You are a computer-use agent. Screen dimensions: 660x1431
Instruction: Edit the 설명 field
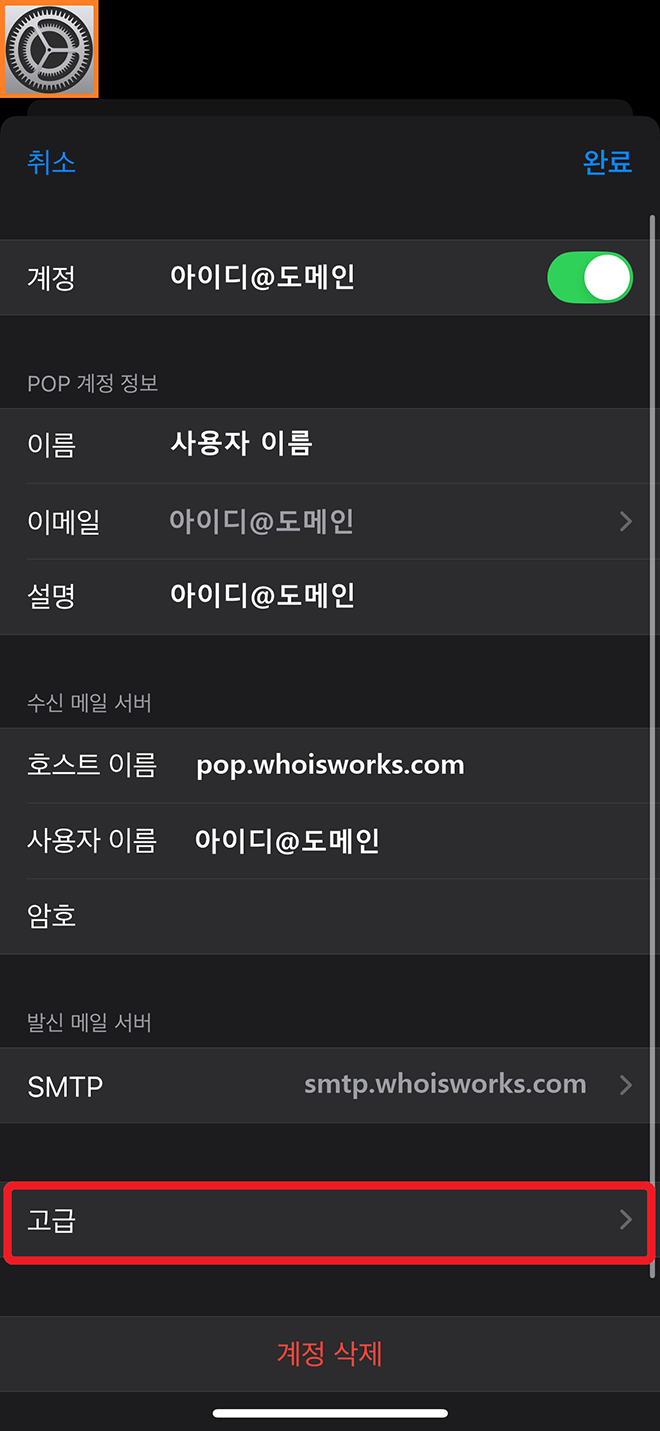pyautogui.click(x=400, y=597)
